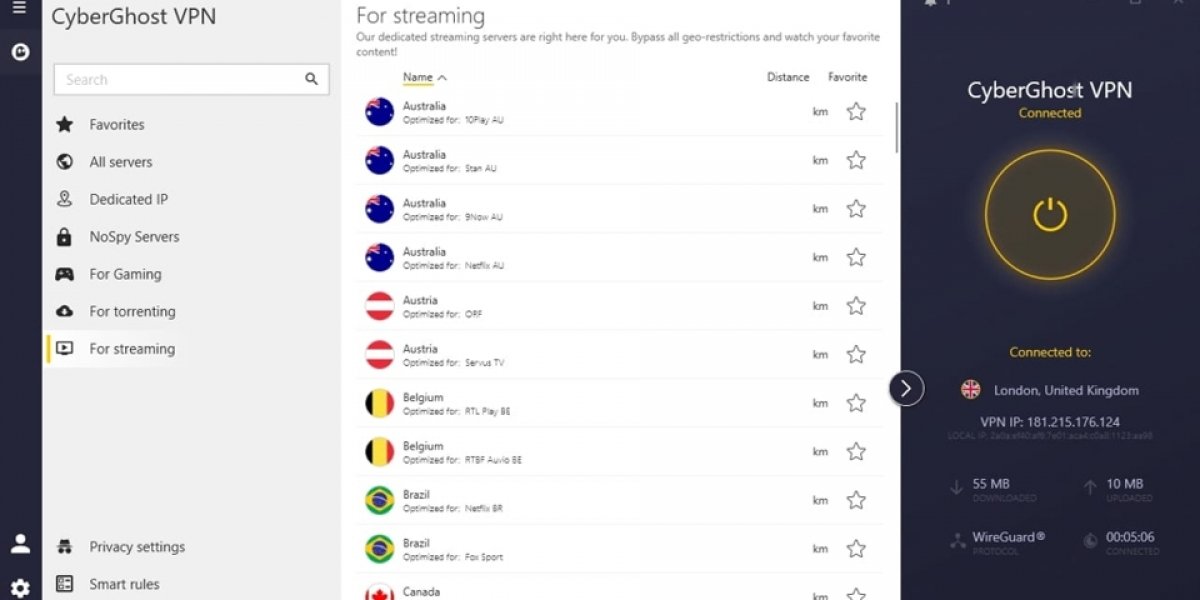This screenshot has height=600, width=1200.
Task: Switch to For torrenting servers
Action: 132,311
